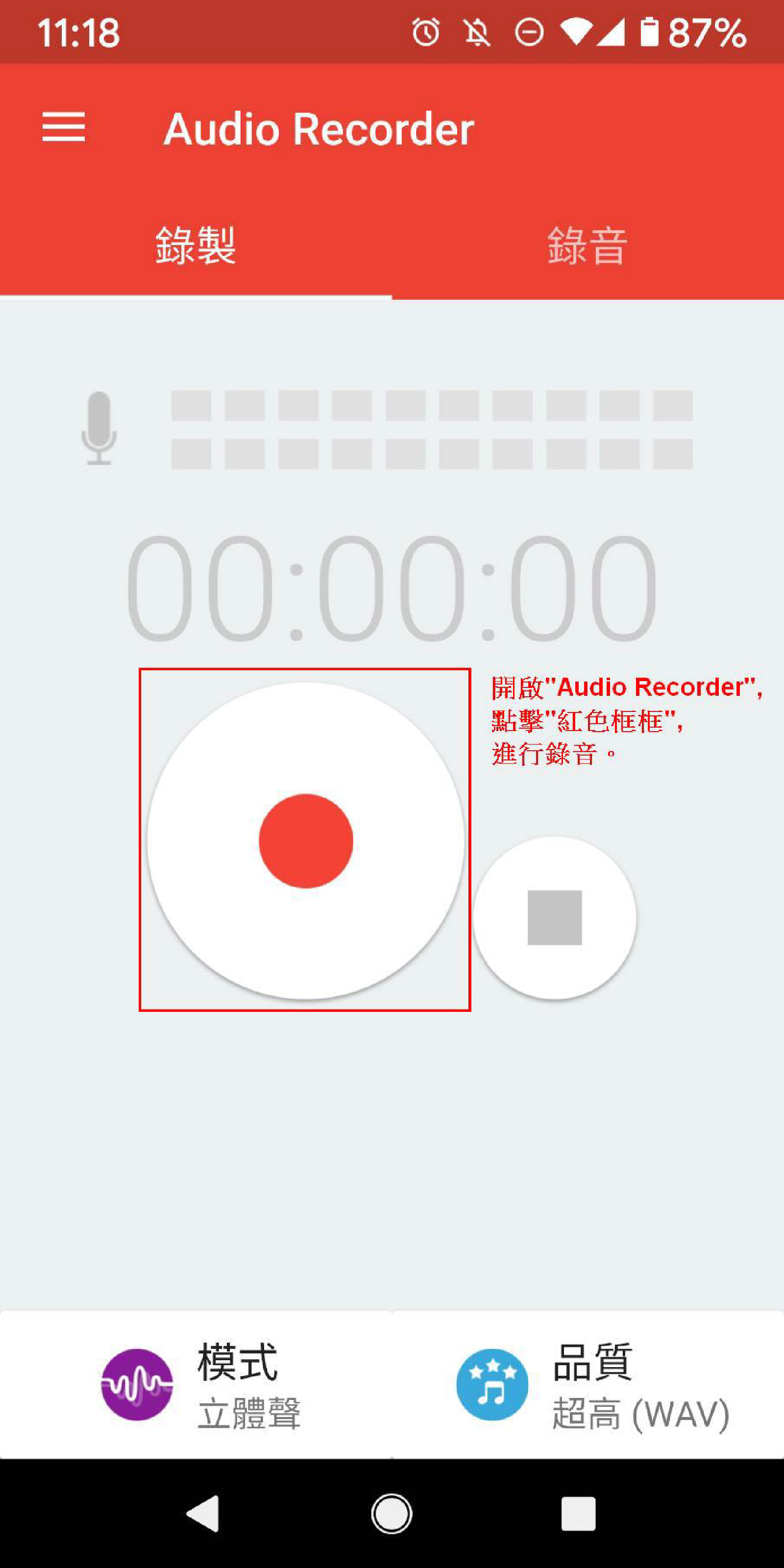
Task: Open recent apps with the square button
Action: 578,1513
